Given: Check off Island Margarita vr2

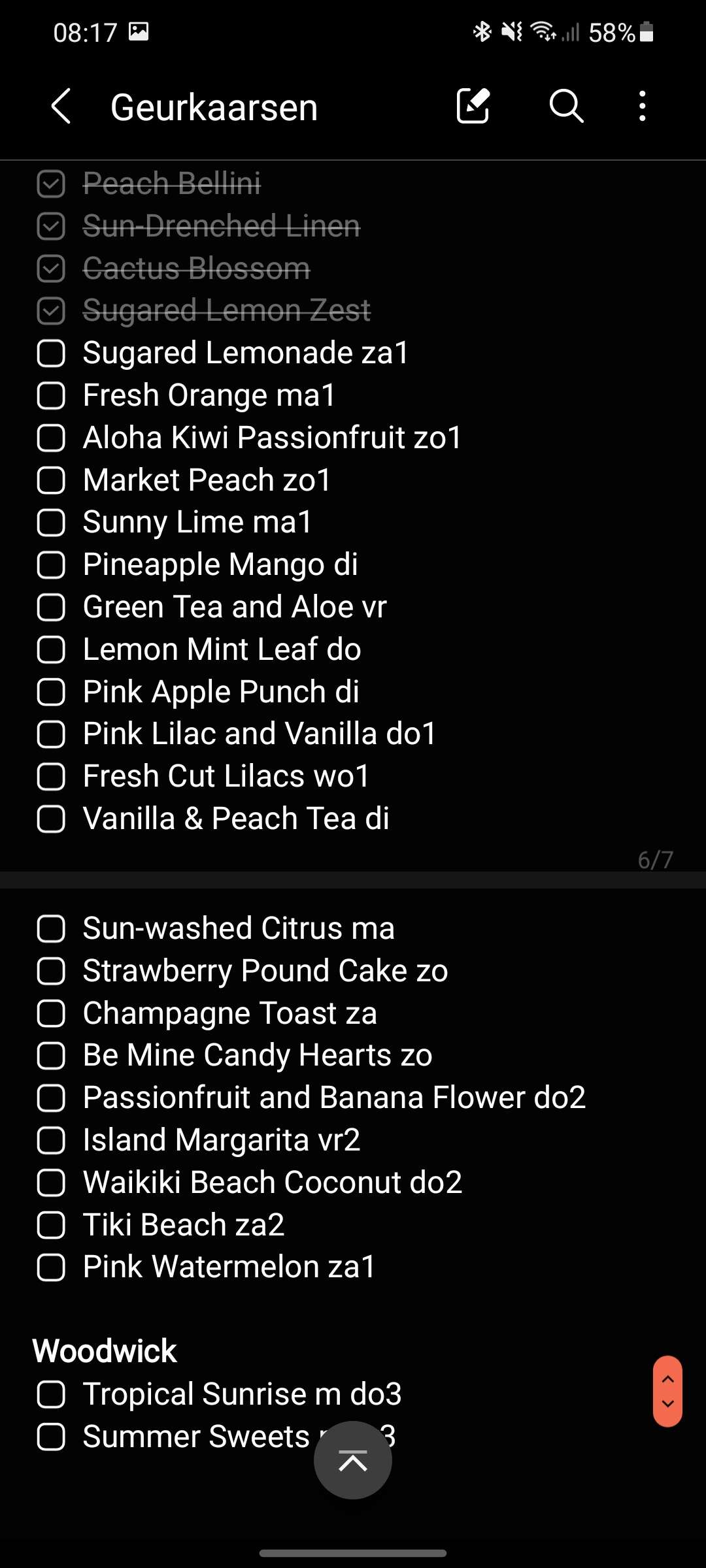Looking at the screenshot, I should 51,1141.
